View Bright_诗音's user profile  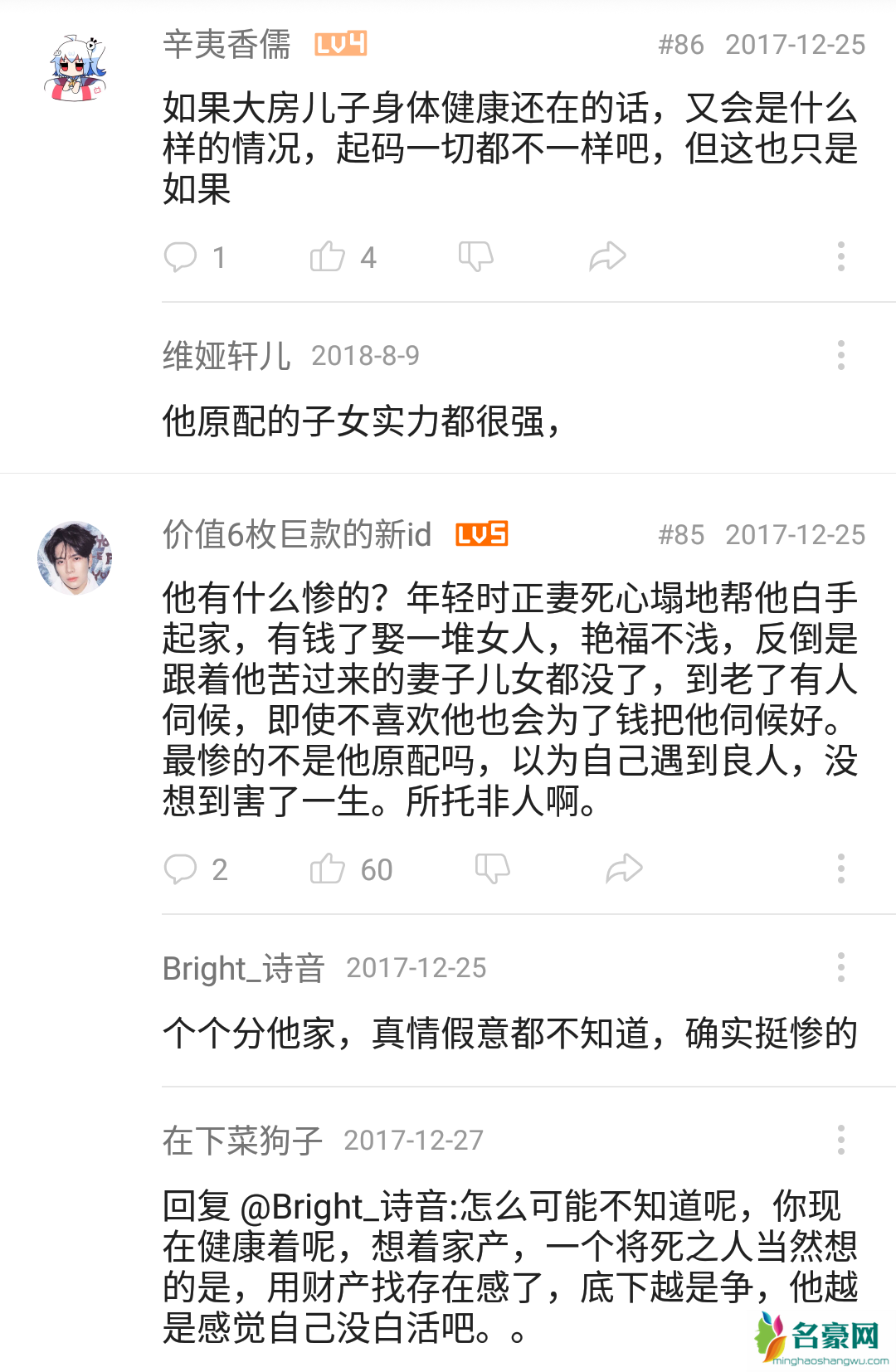[x=243, y=968]
